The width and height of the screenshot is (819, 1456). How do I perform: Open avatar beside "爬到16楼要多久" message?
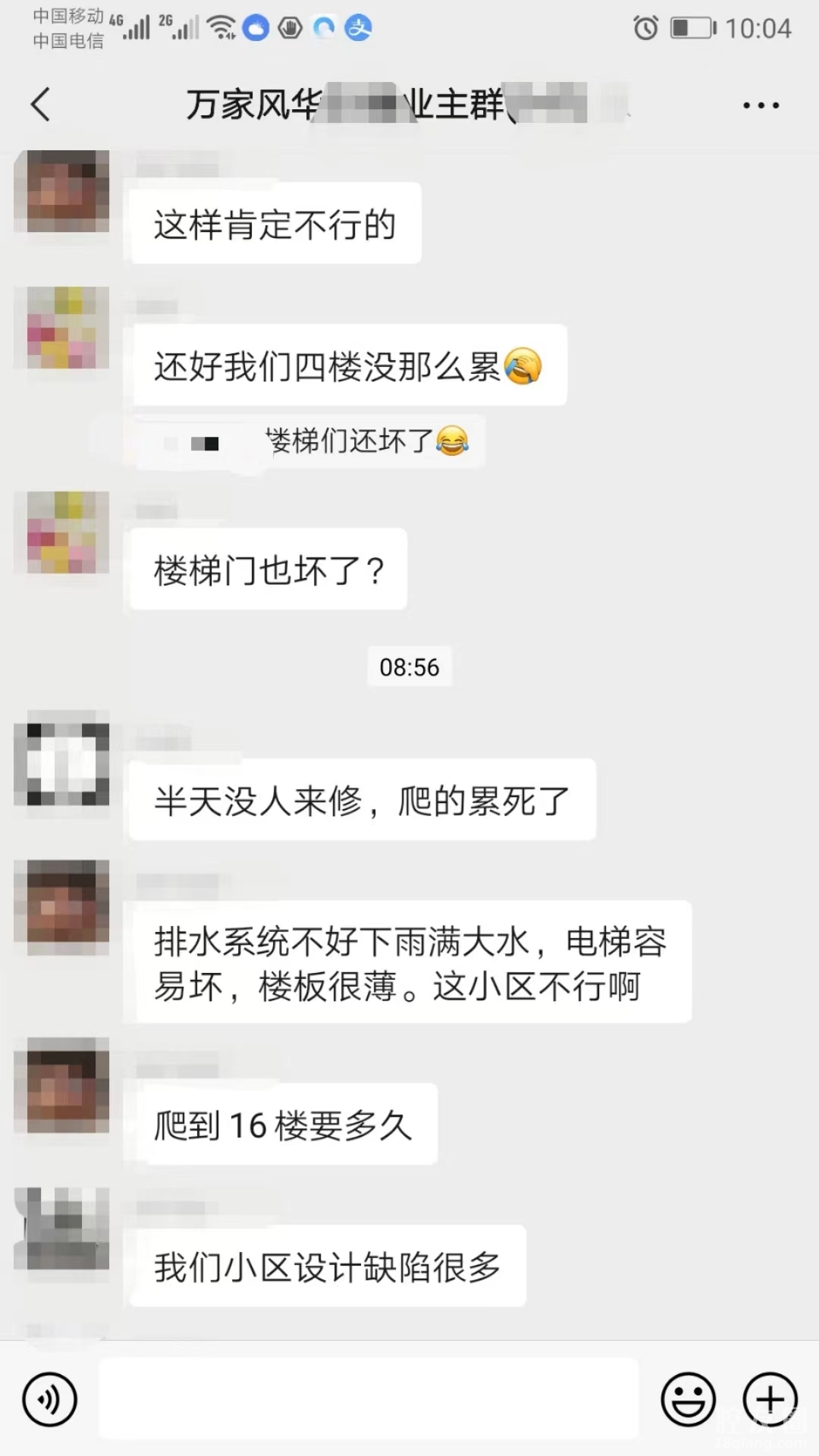point(62,1084)
